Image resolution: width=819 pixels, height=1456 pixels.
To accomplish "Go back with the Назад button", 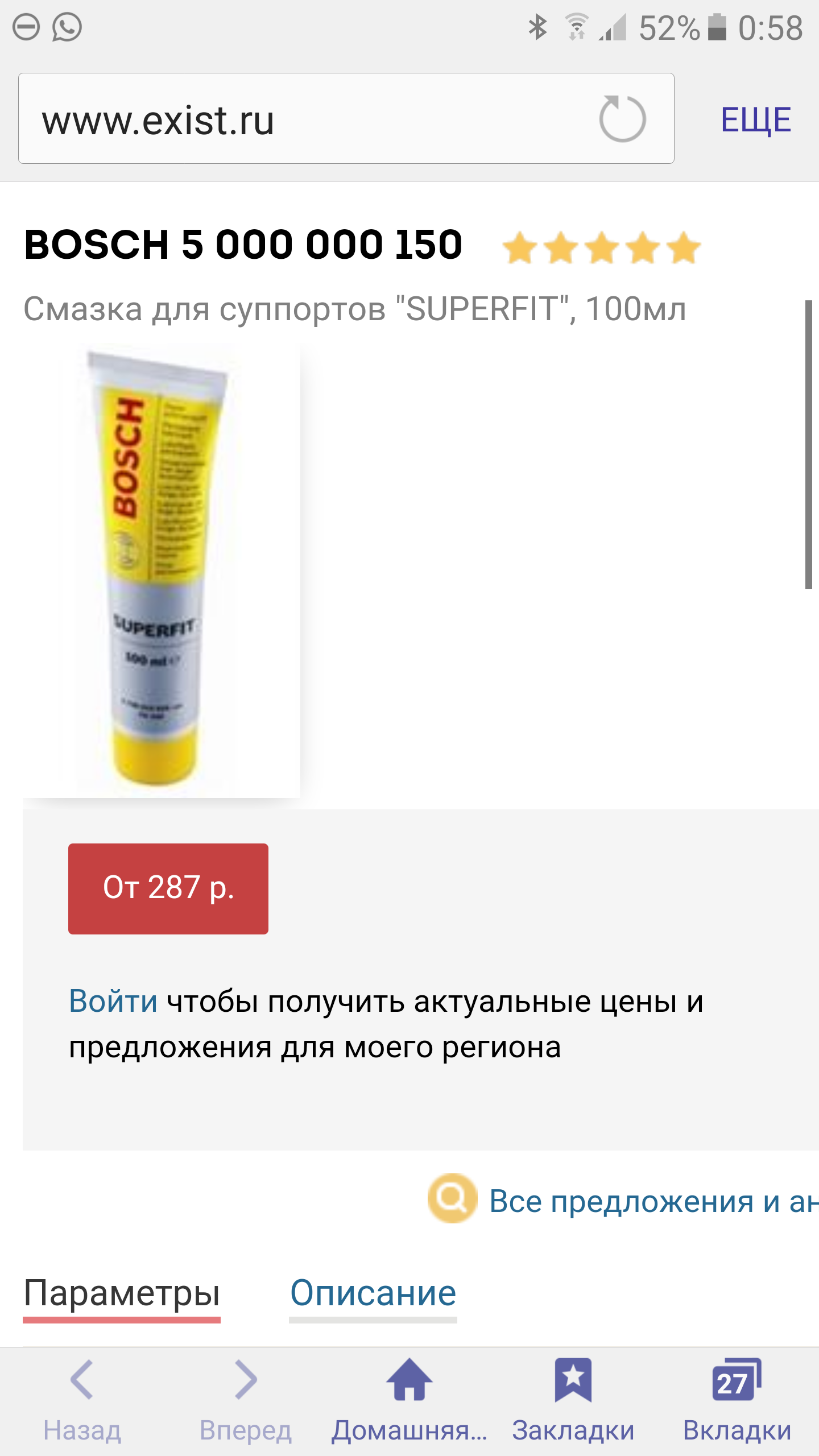I will coord(82,1400).
